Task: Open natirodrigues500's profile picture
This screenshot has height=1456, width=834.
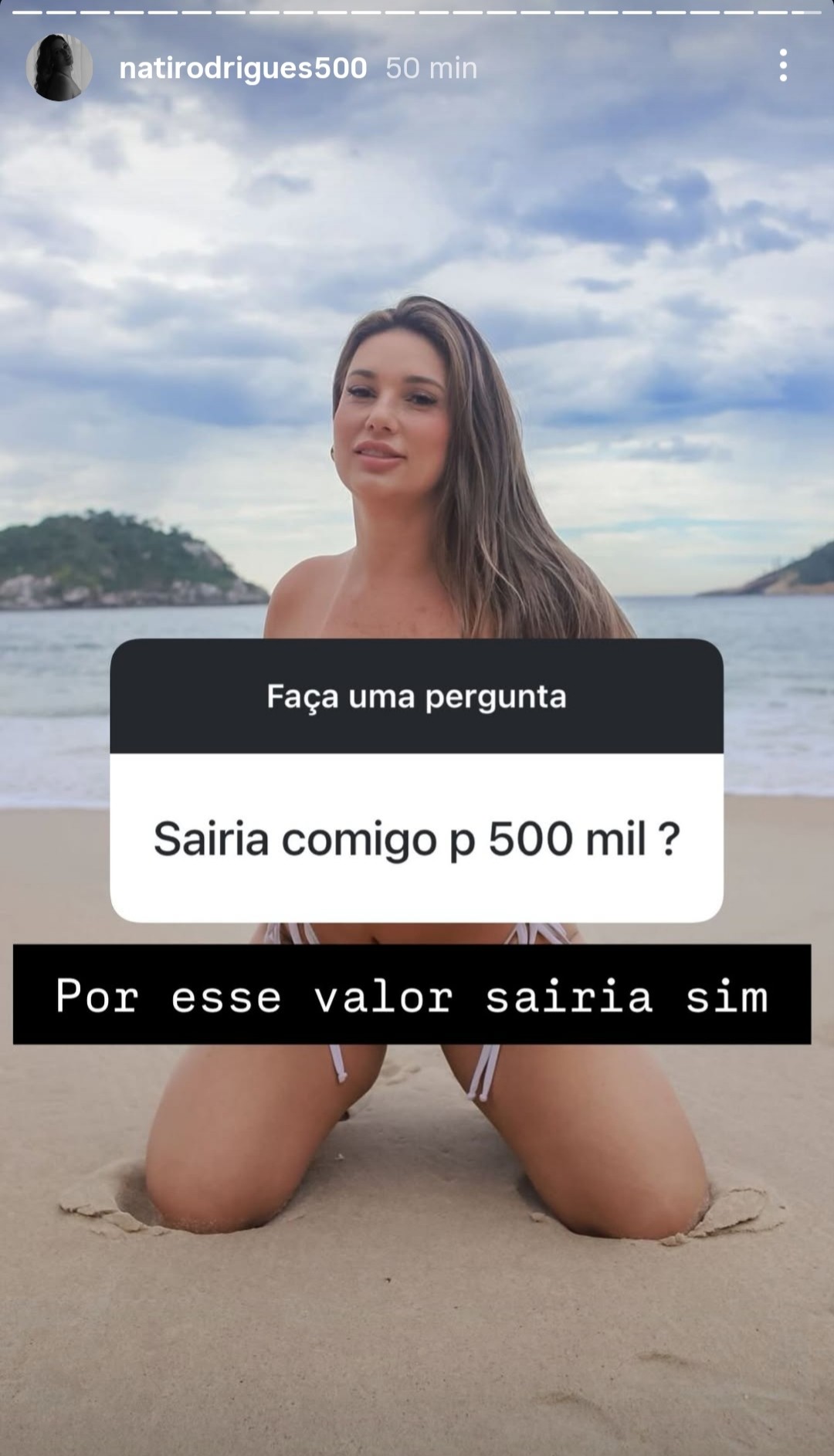Action: [59, 67]
